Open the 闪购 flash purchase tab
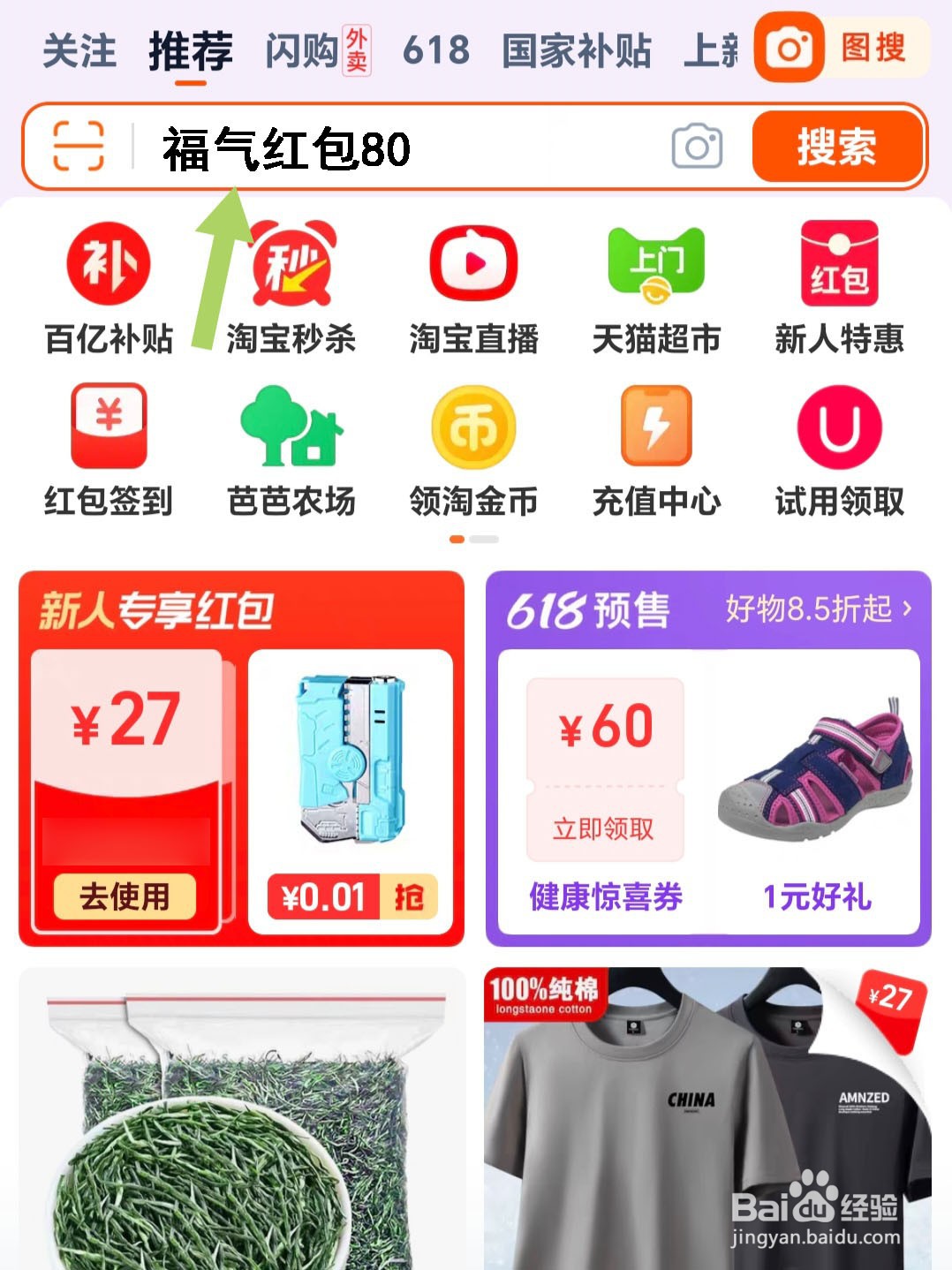 pyautogui.click(x=301, y=50)
